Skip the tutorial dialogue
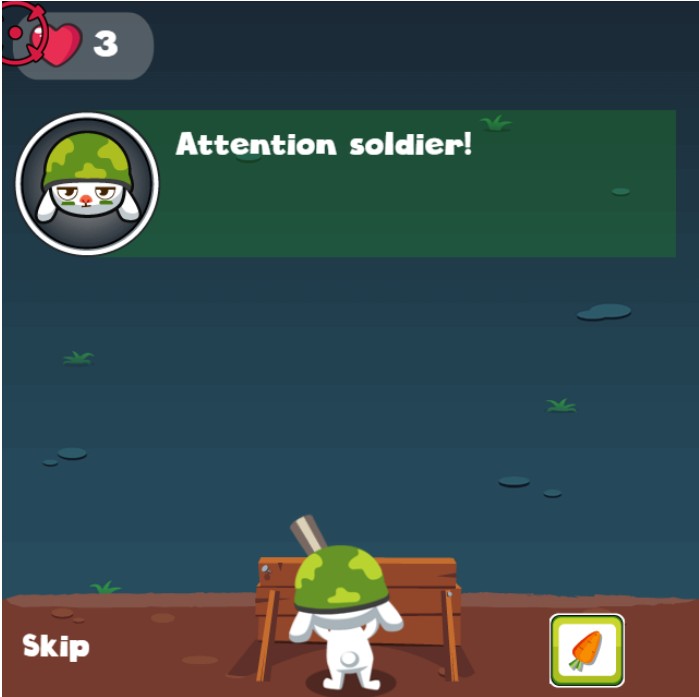The image size is (699, 697). point(55,646)
